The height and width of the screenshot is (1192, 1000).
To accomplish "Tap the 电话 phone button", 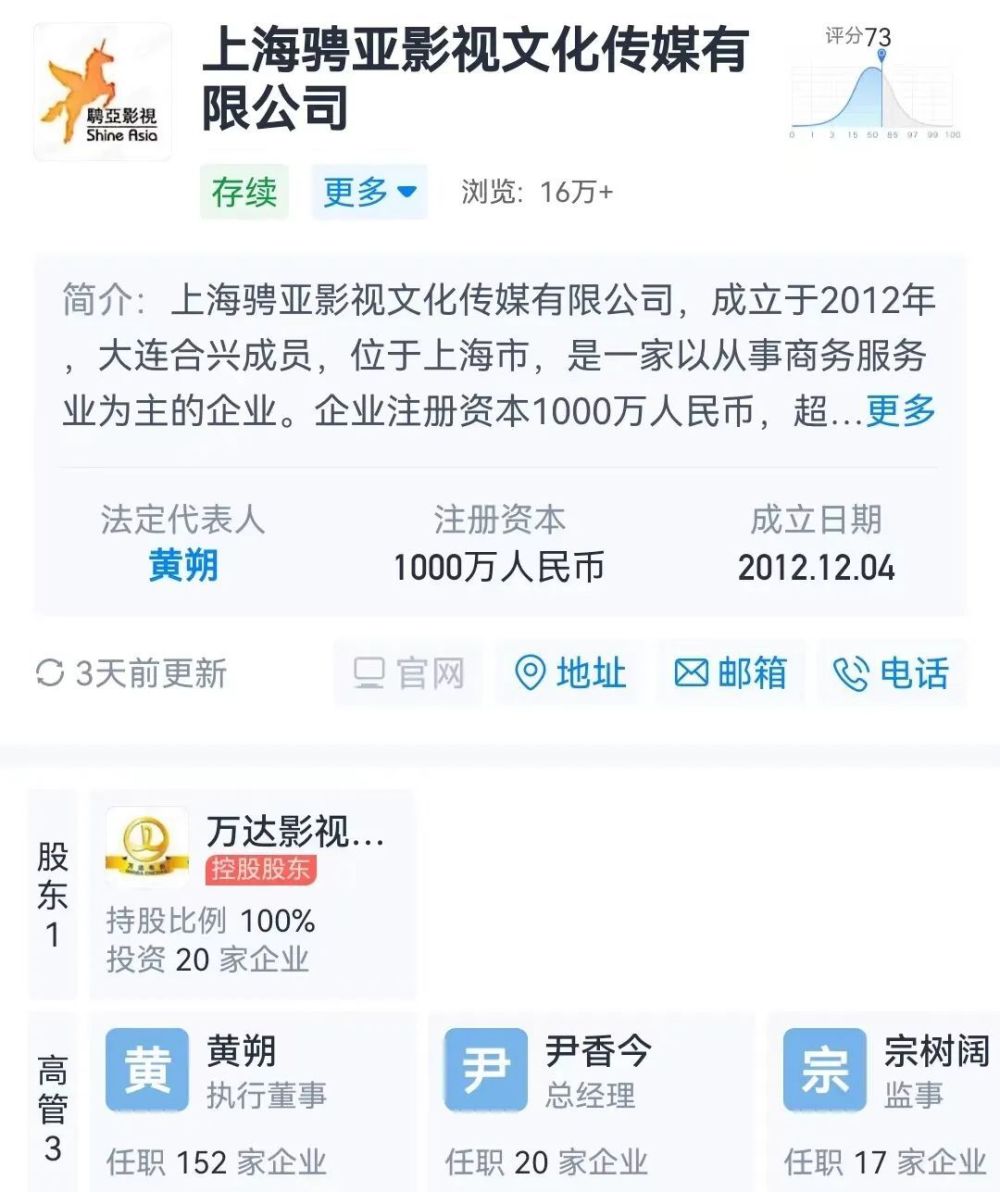I will [891, 673].
